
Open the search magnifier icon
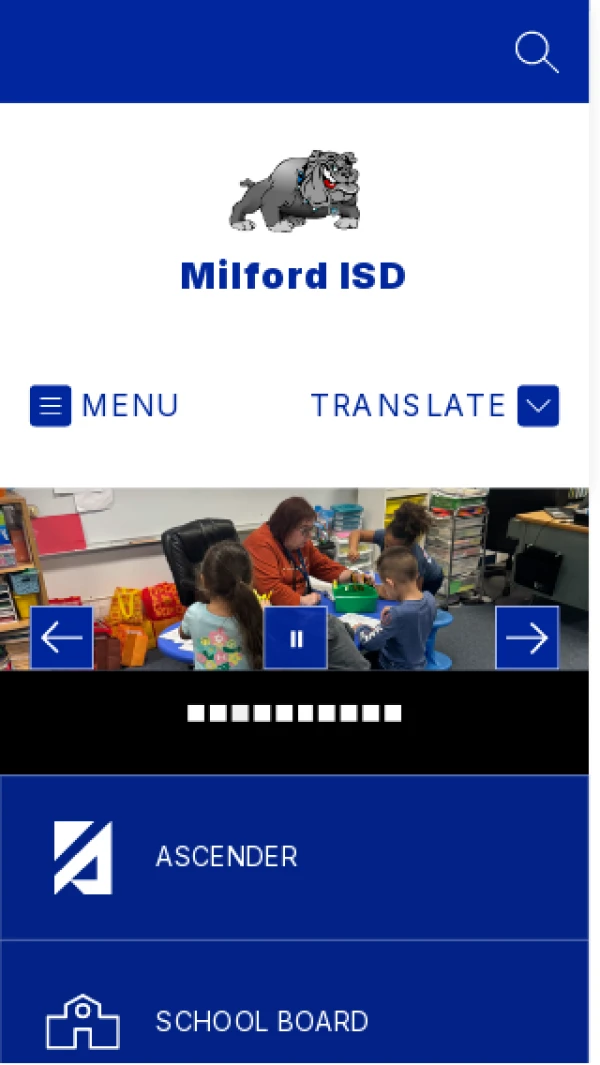536,52
